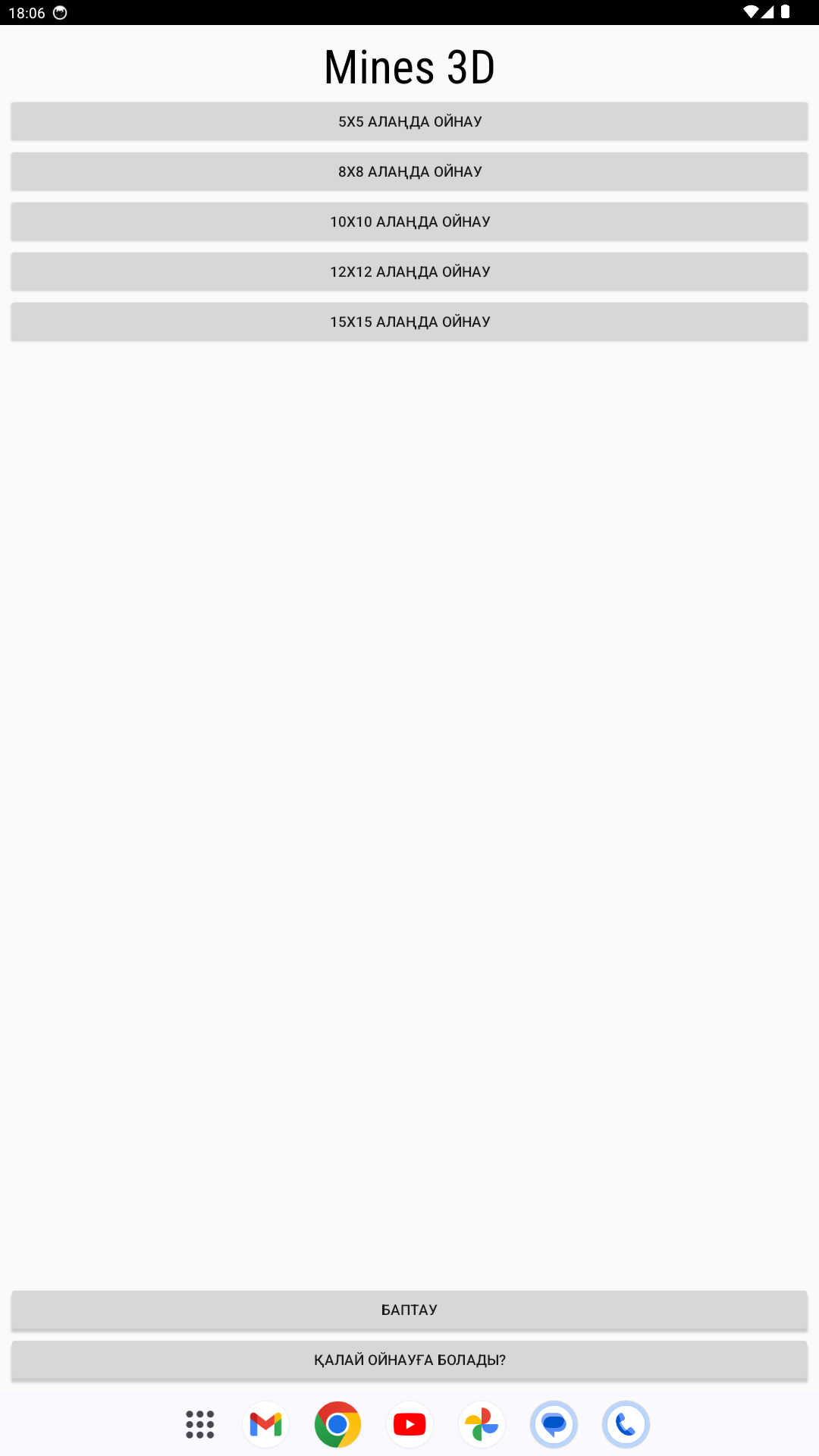Open Messages from the taskbar
The image size is (819, 1456).
(554, 1424)
